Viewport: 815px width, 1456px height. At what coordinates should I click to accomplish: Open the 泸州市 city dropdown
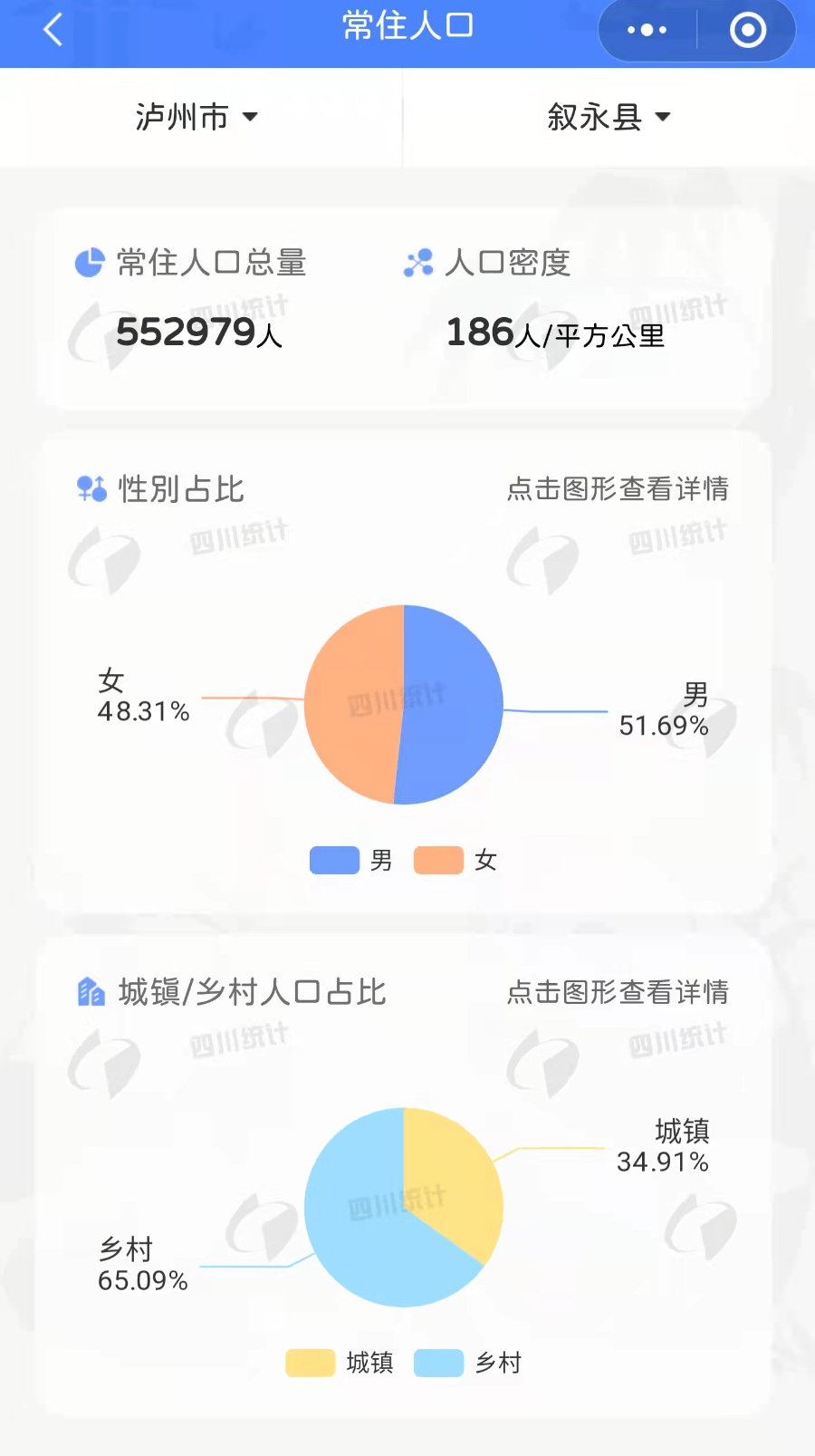197,117
